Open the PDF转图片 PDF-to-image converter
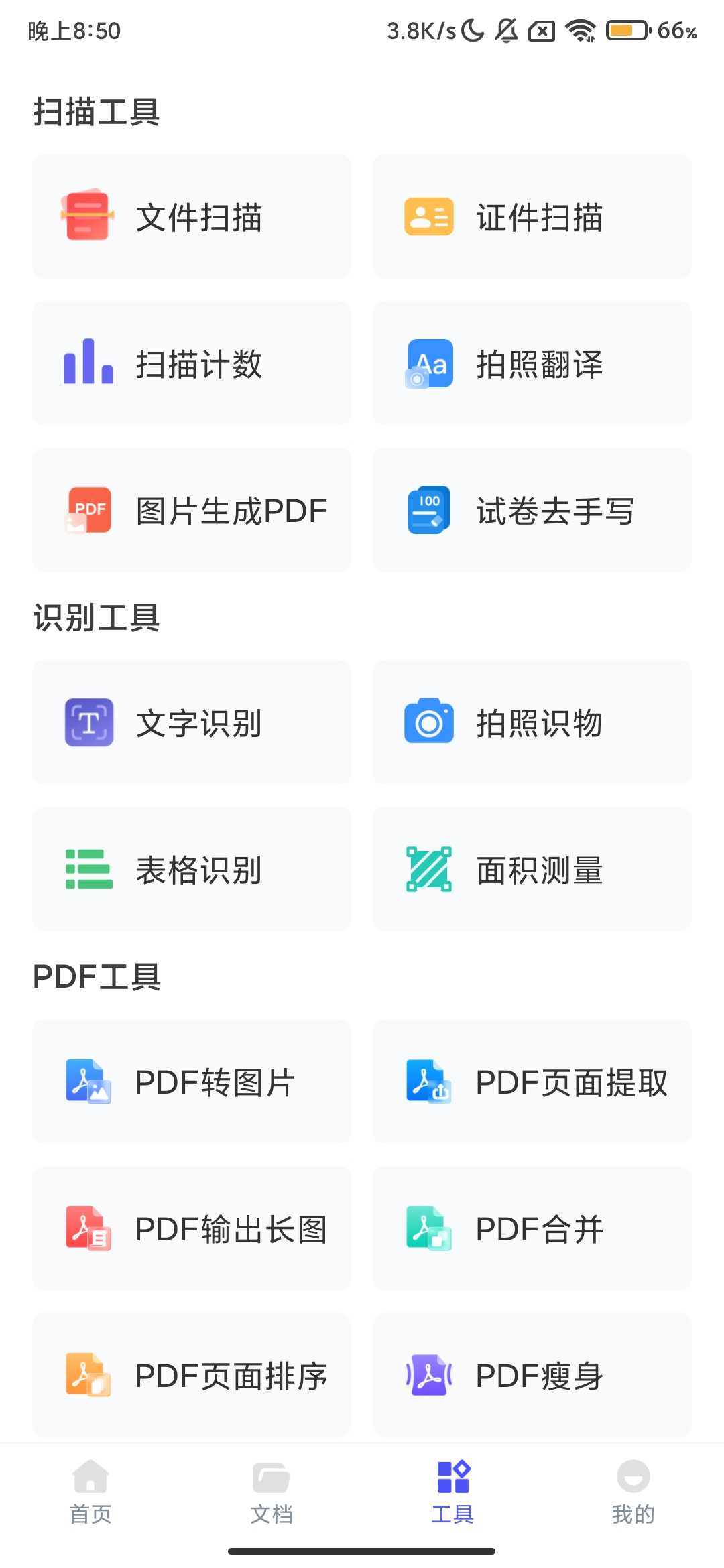The image size is (724, 1568). click(191, 1082)
